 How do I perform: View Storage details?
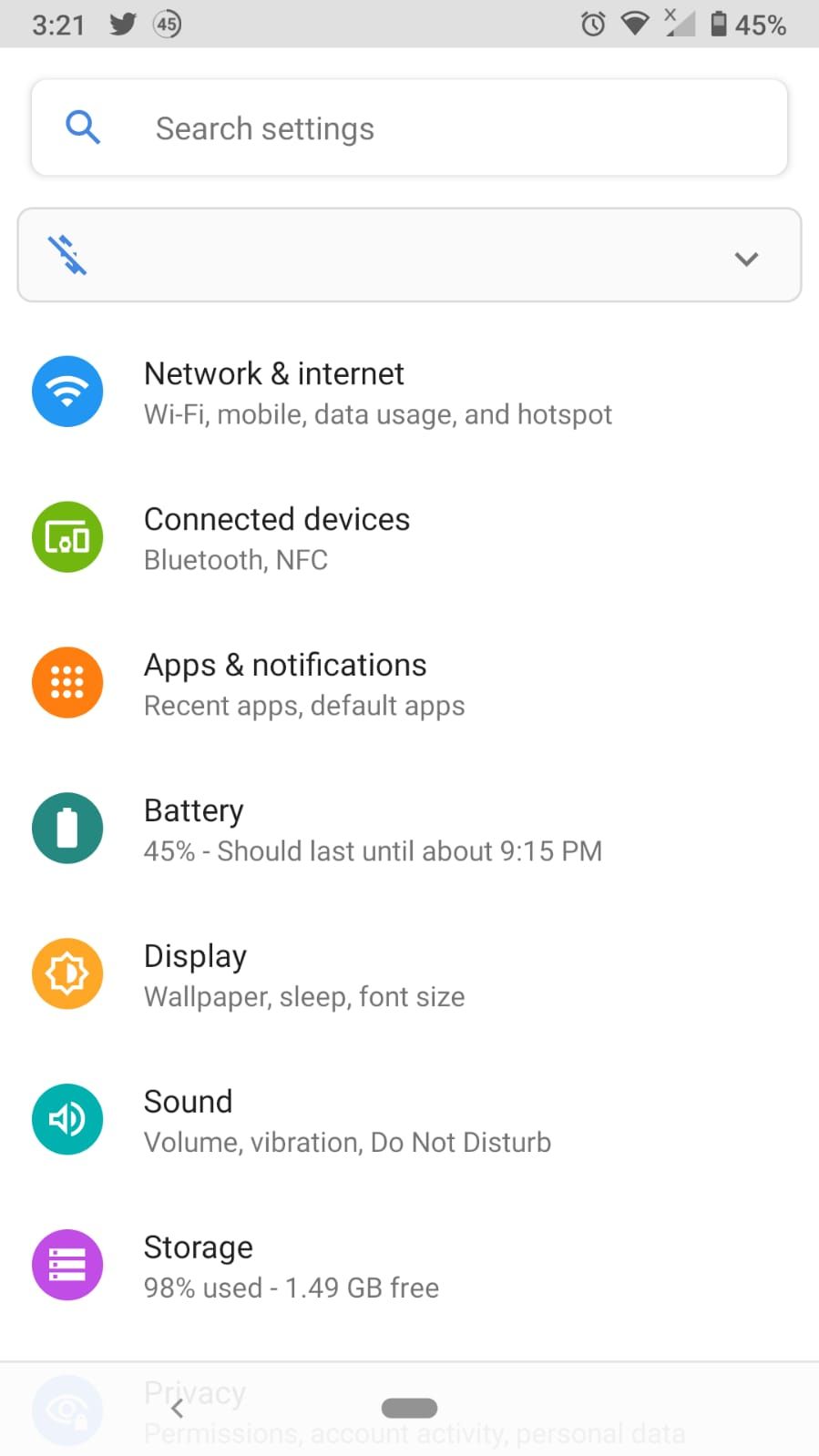tap(292, 1267)
